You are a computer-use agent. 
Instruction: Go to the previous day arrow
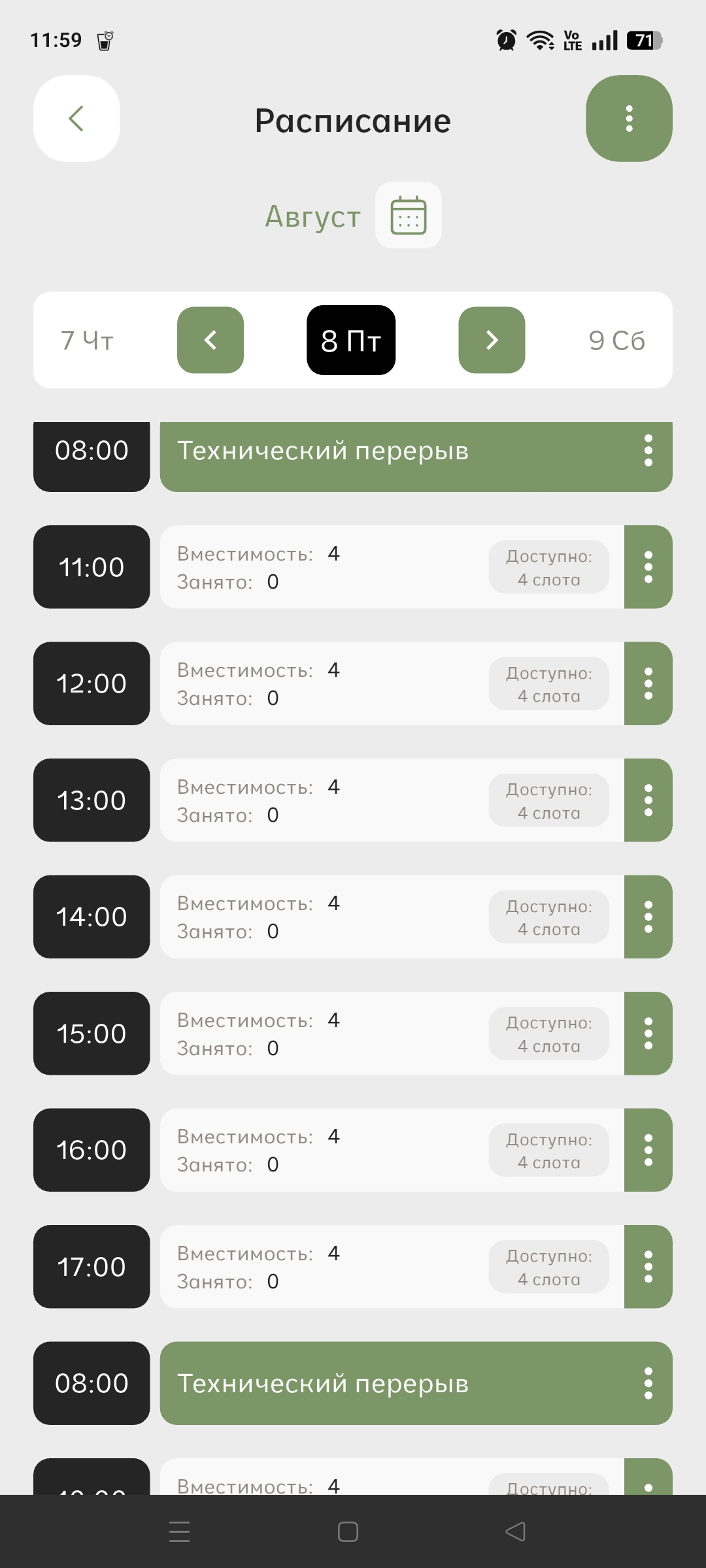coord(210,340)
